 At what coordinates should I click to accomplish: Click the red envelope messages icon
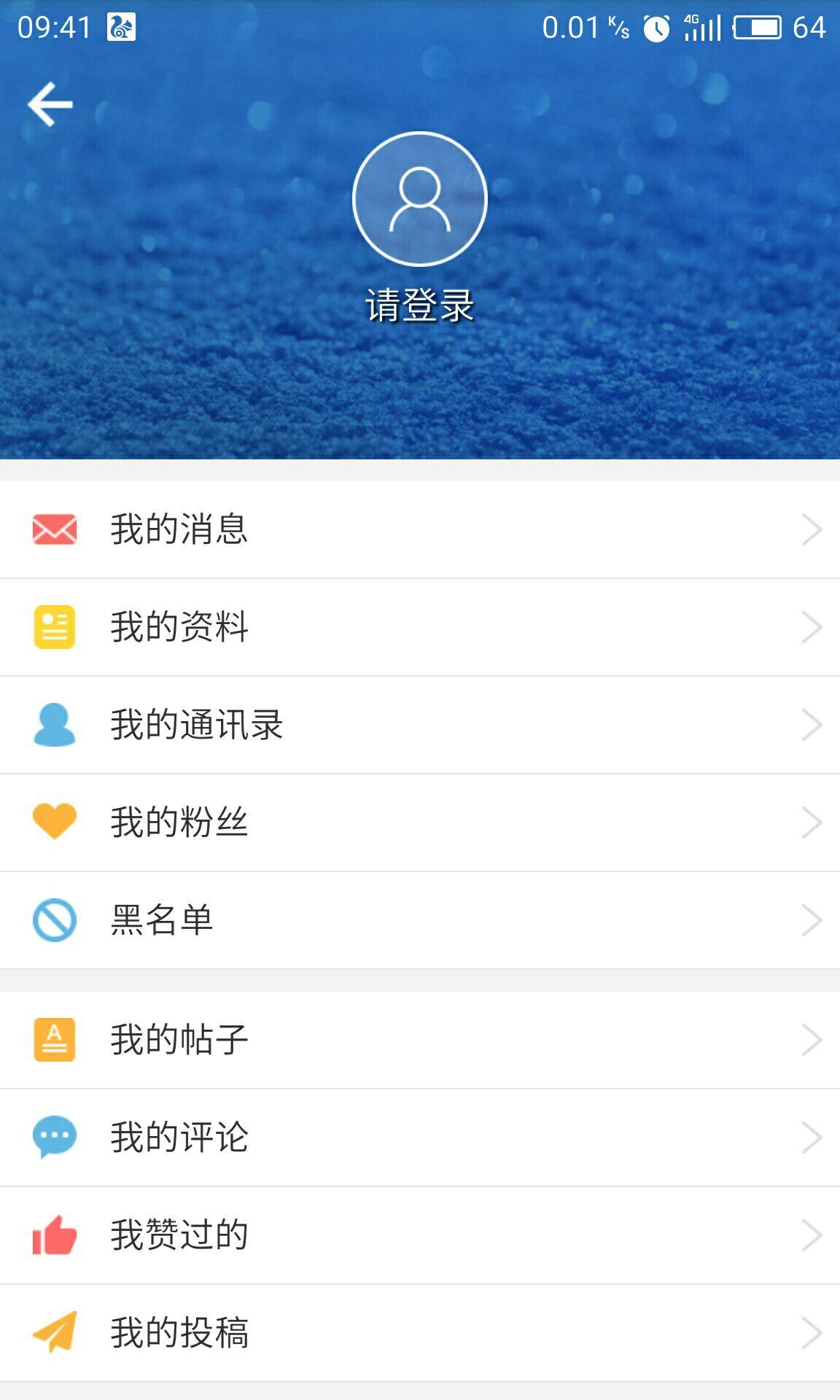pyautogui.click(x=52, y=530)
